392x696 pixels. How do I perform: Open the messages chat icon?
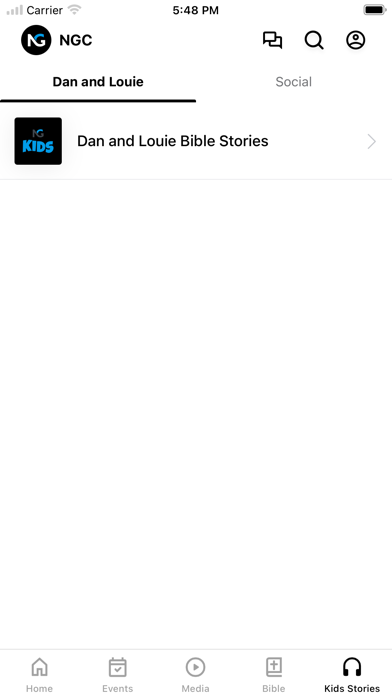[272, 40]
